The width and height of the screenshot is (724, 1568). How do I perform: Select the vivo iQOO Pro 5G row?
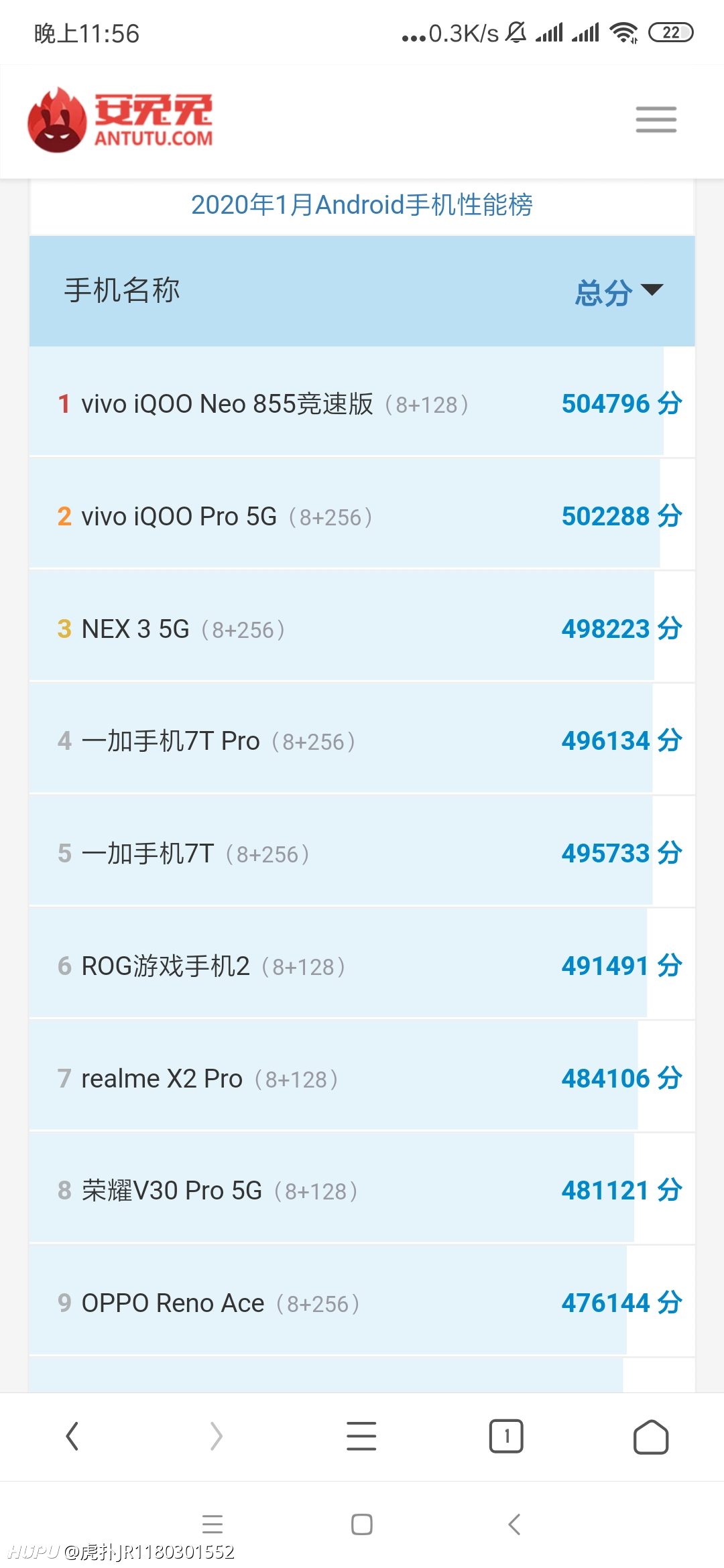(x=362, y=515)
